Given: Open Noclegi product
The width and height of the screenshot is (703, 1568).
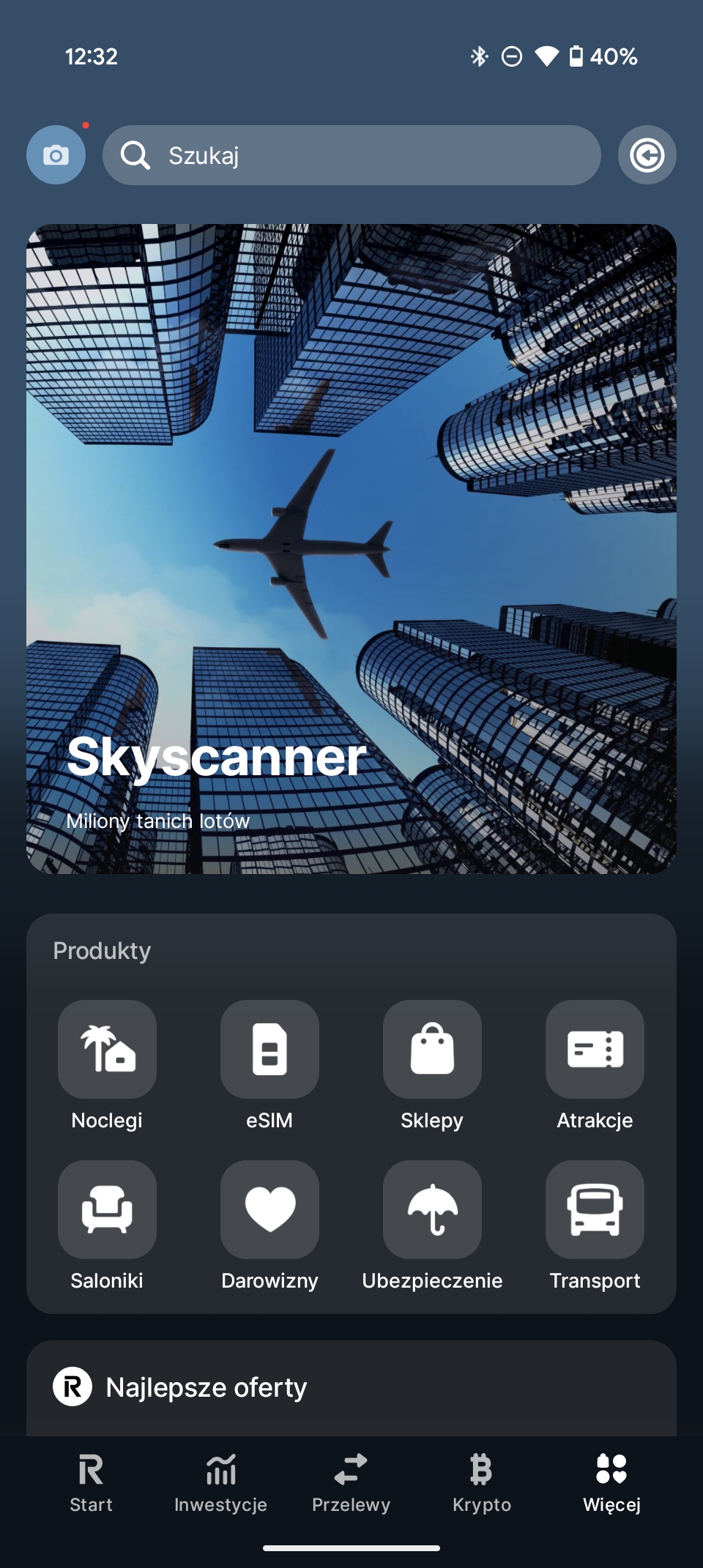Looking at the screenshot, I should [x=107, y=1065].
